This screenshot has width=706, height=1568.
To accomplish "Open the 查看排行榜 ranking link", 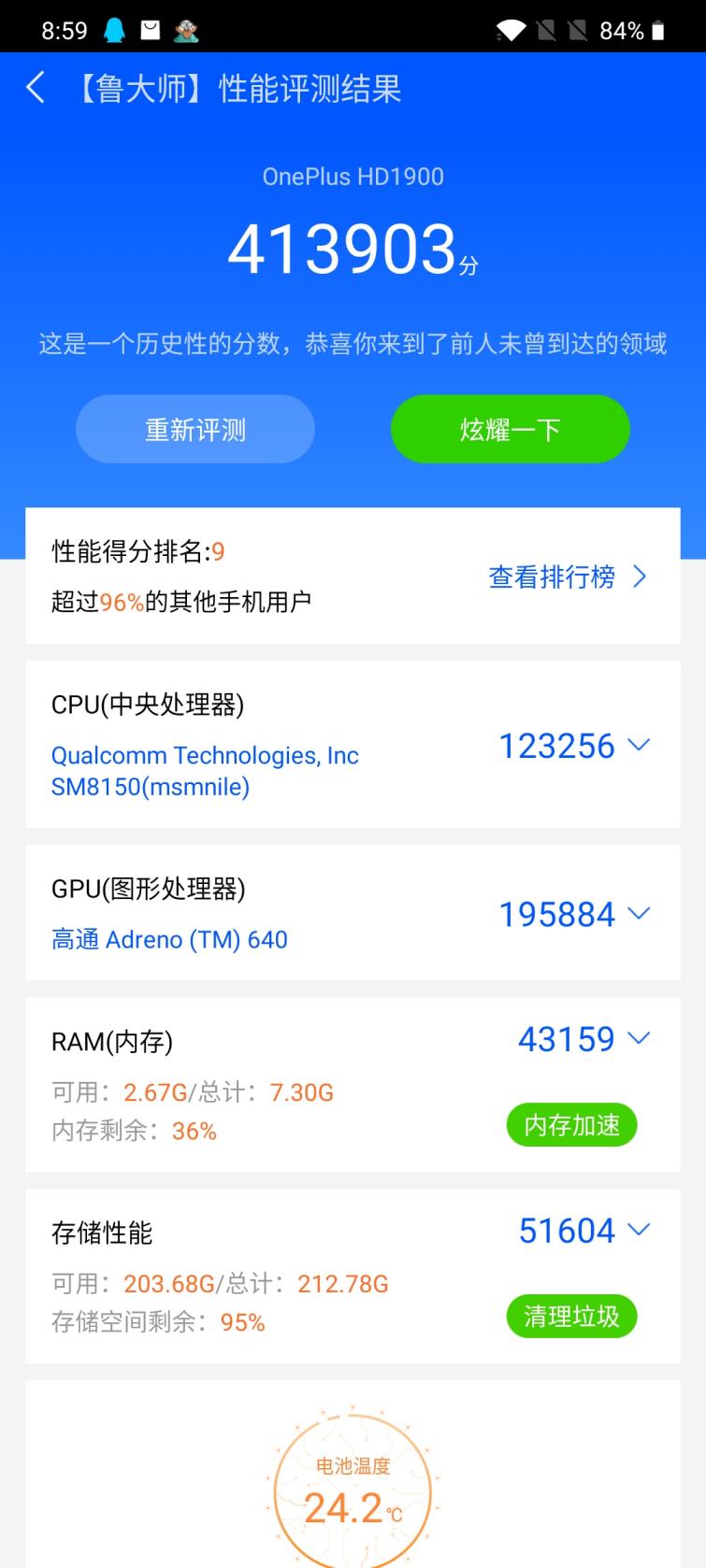I will 567,577.
